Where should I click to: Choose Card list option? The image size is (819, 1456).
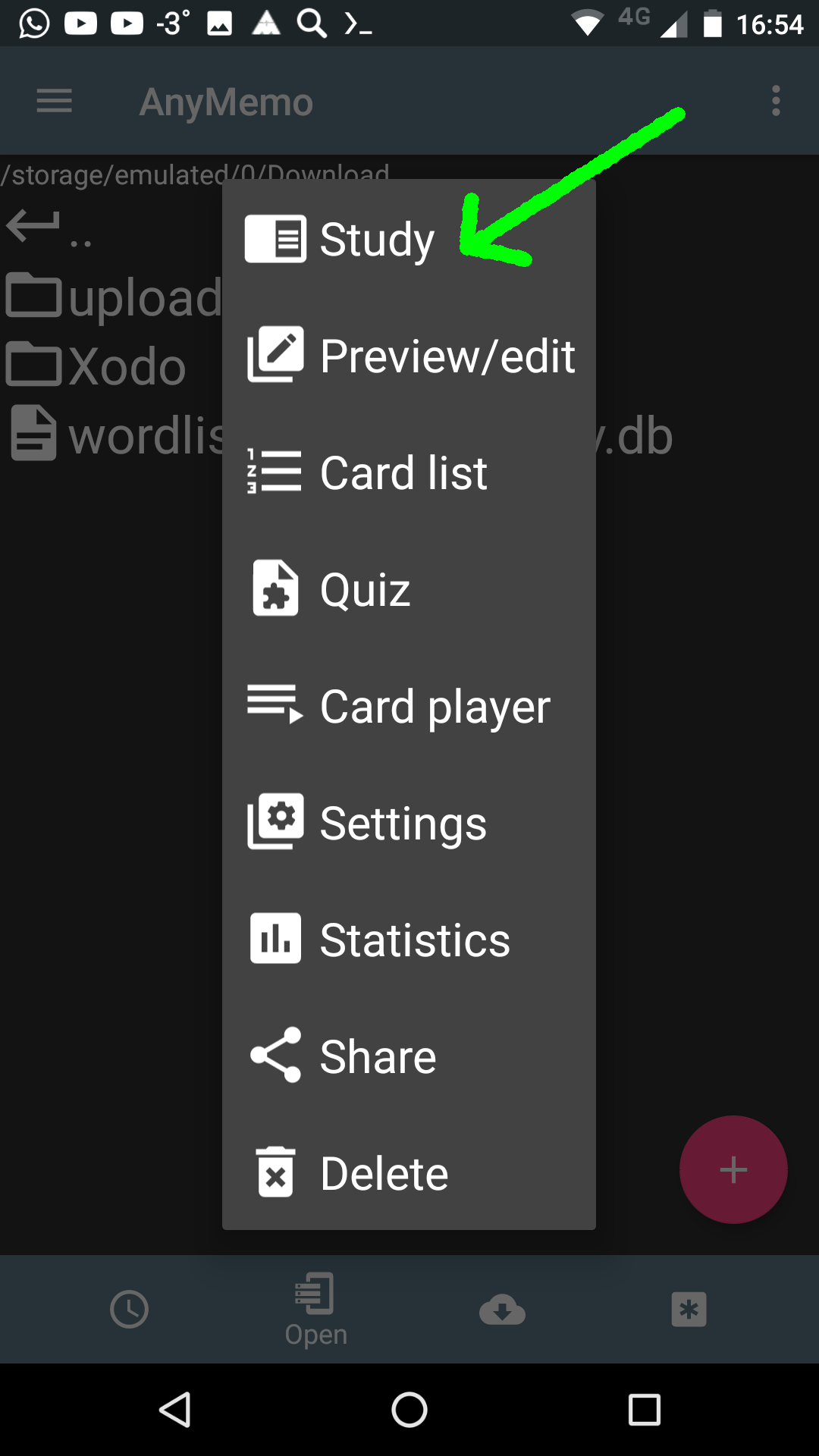click(x=403, y=473)
